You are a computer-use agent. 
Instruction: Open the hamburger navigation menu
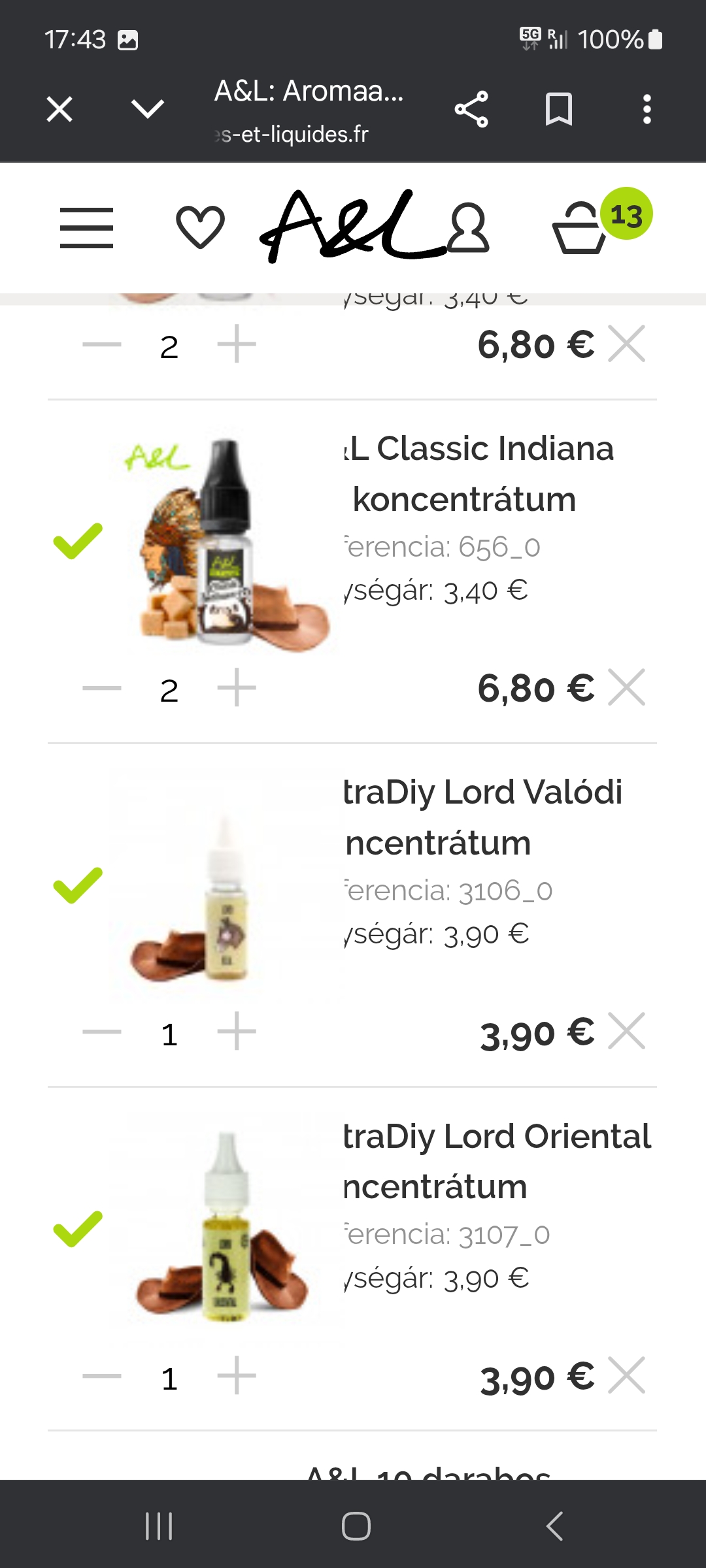[86, 228]
